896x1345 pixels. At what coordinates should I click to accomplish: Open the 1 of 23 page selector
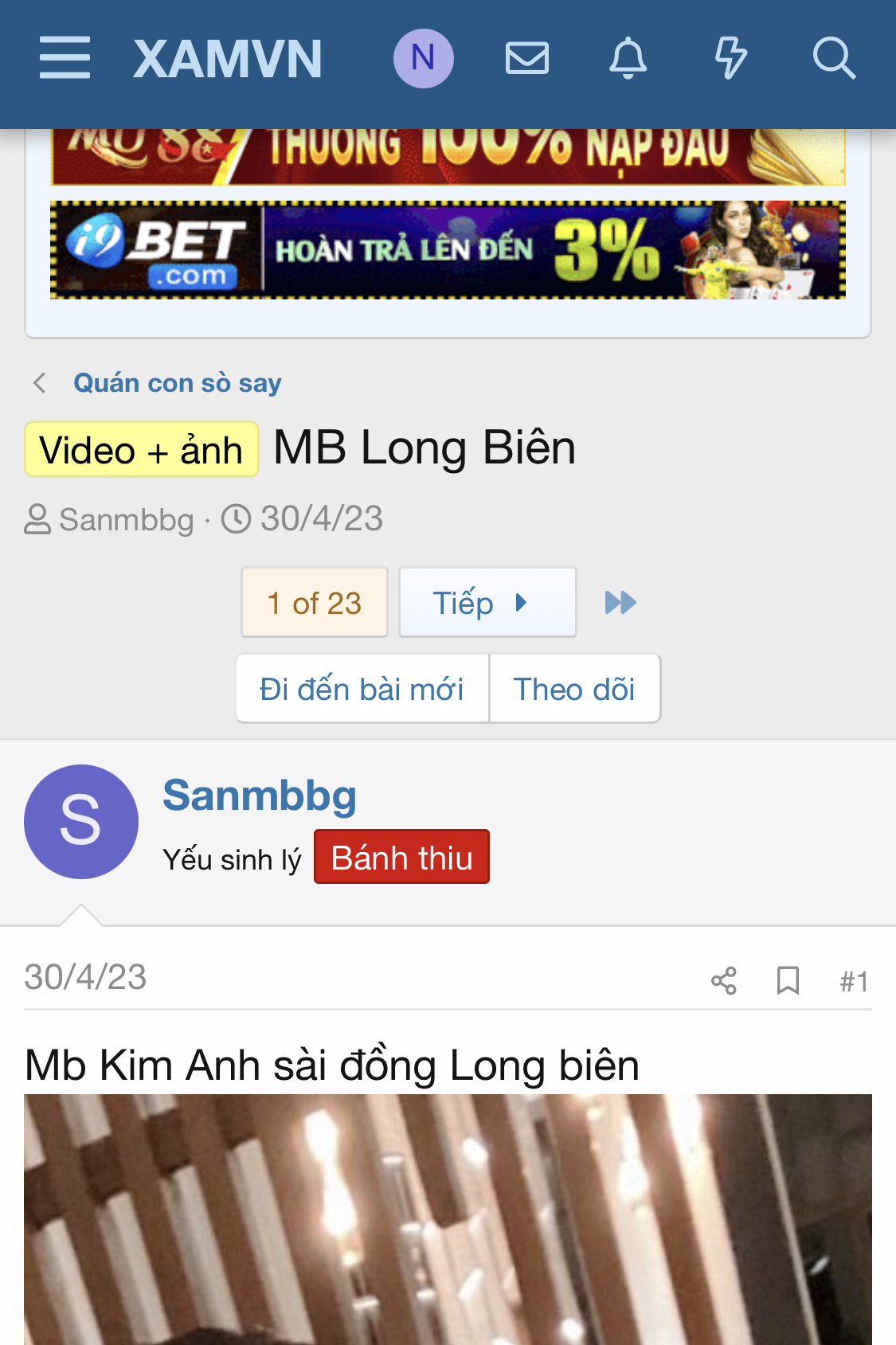click(314, 603)
